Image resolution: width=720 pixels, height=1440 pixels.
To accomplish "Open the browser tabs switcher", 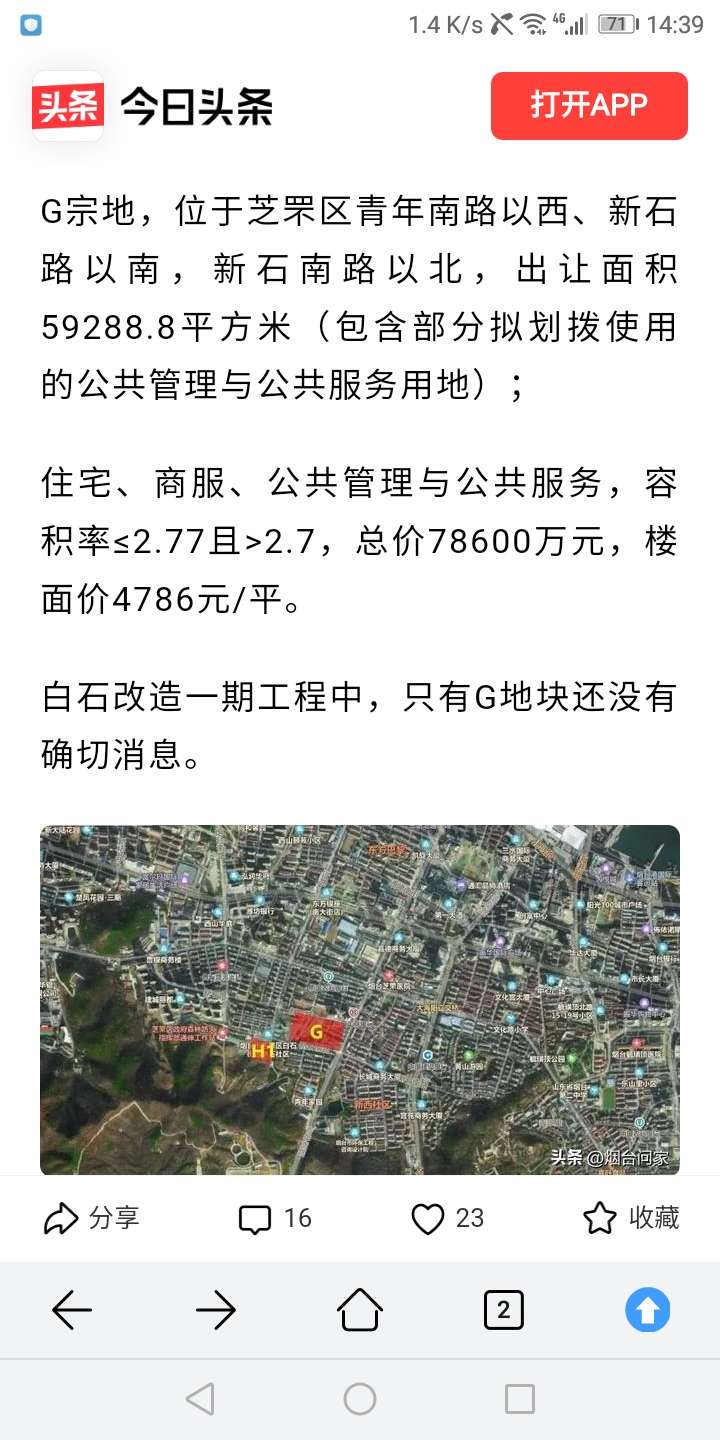I will (503, 1309).
